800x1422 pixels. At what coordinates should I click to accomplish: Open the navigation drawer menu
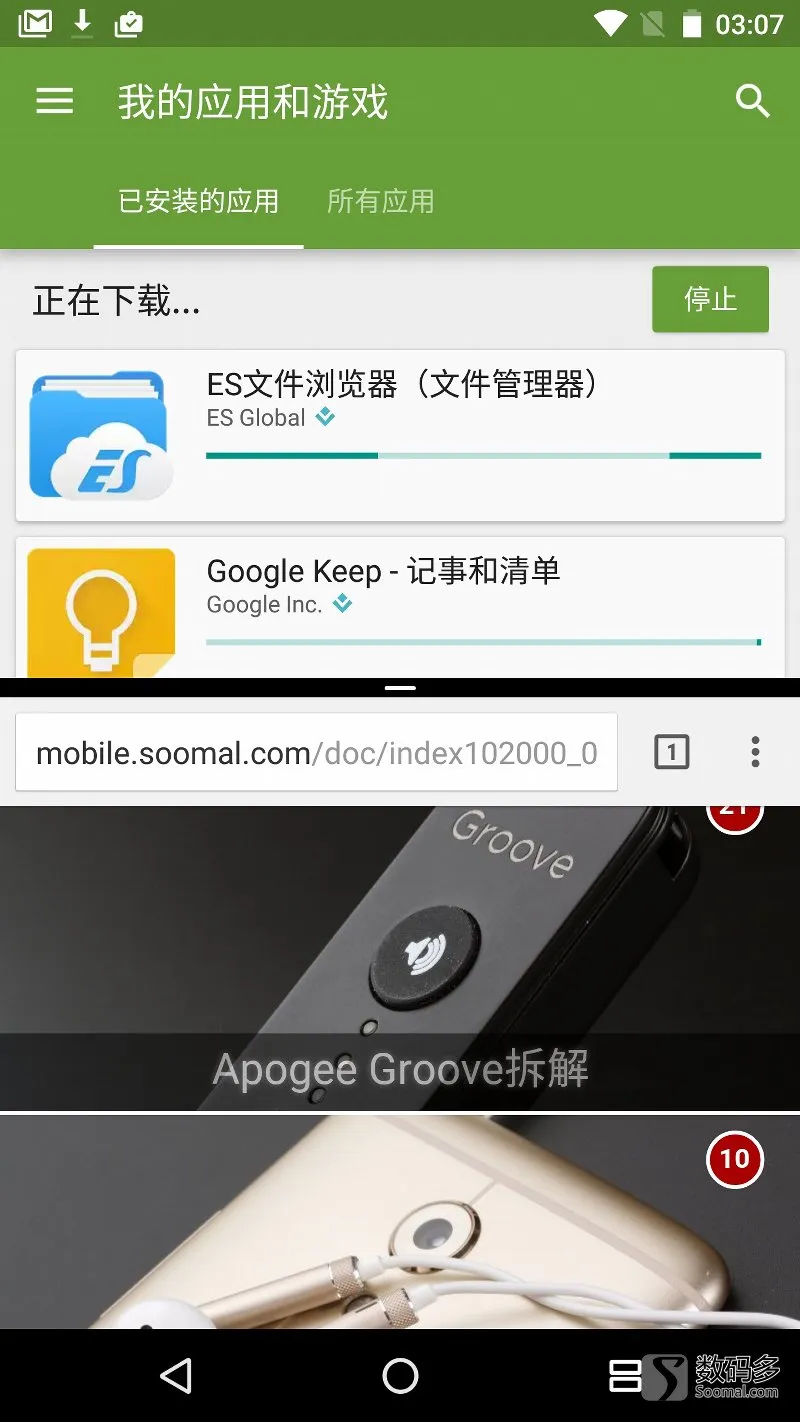(x=54, y=101)
